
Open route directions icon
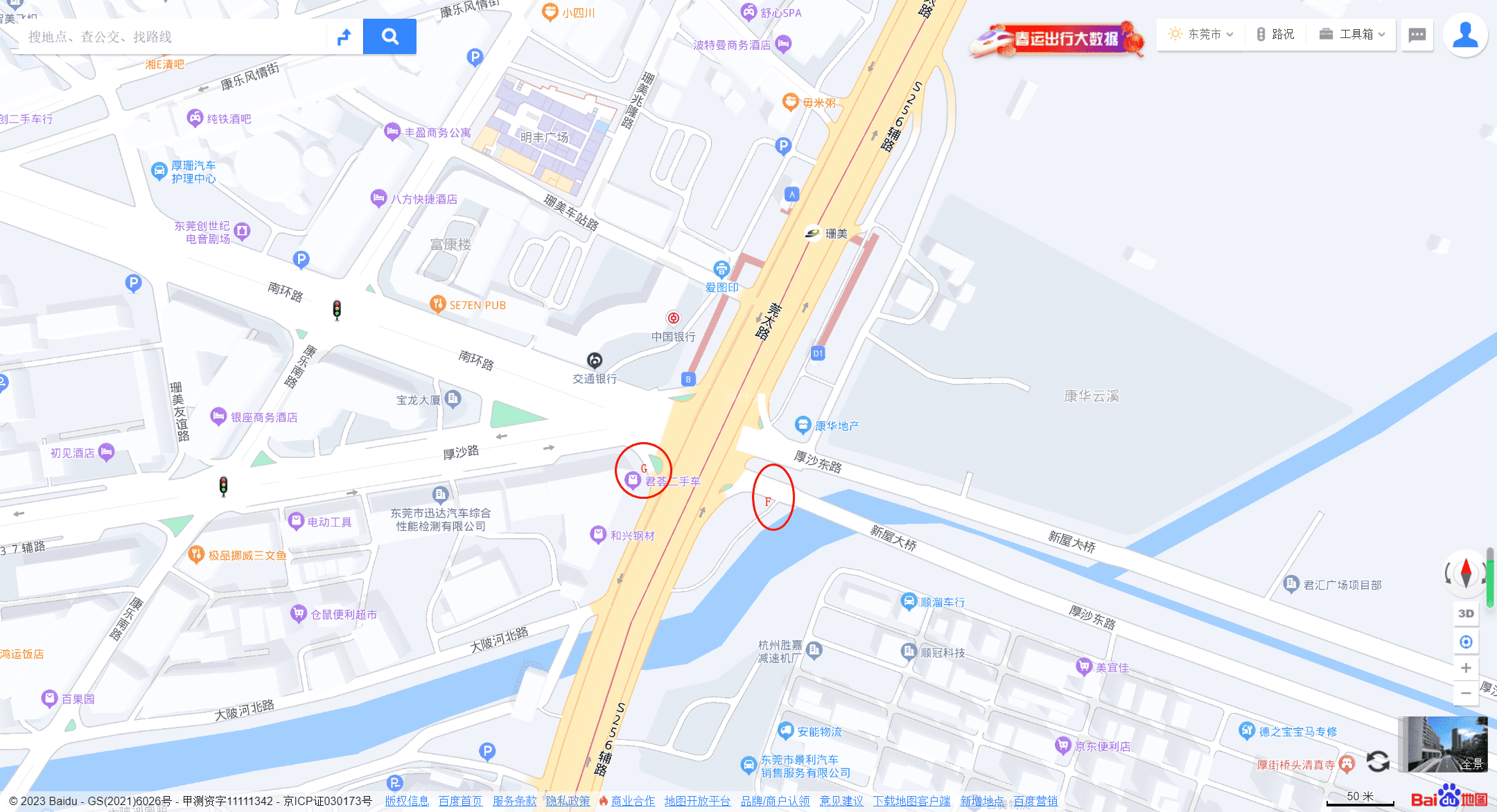pos(344,37)
